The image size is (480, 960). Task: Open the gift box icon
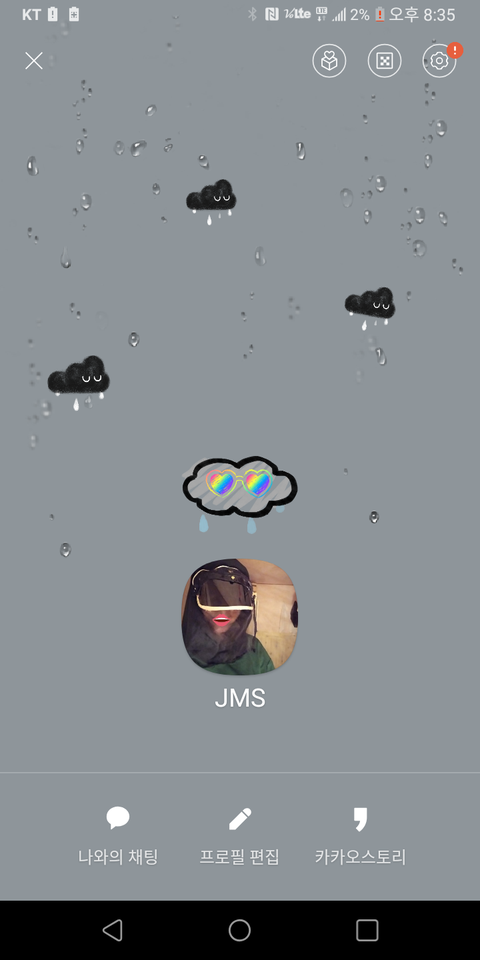[329, 61]
